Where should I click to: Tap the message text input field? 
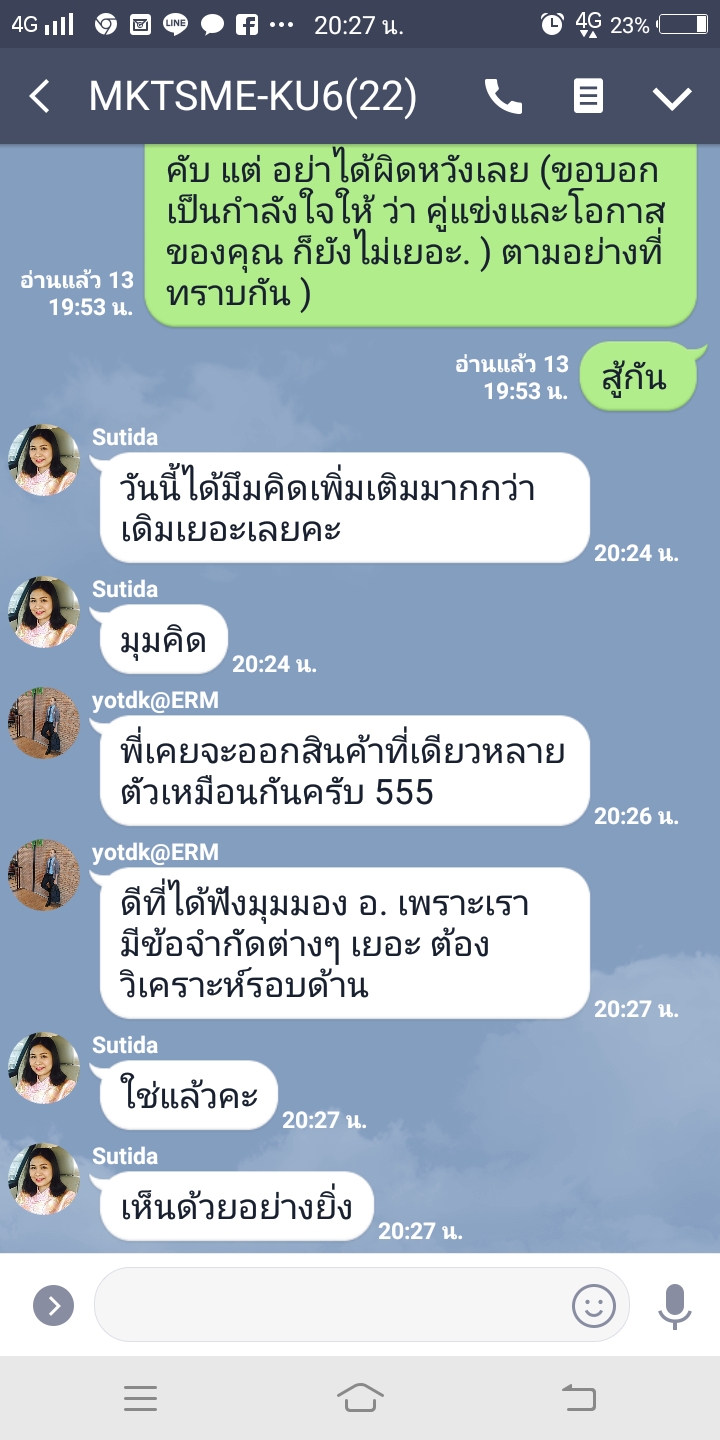click(x=330, y=1305)
